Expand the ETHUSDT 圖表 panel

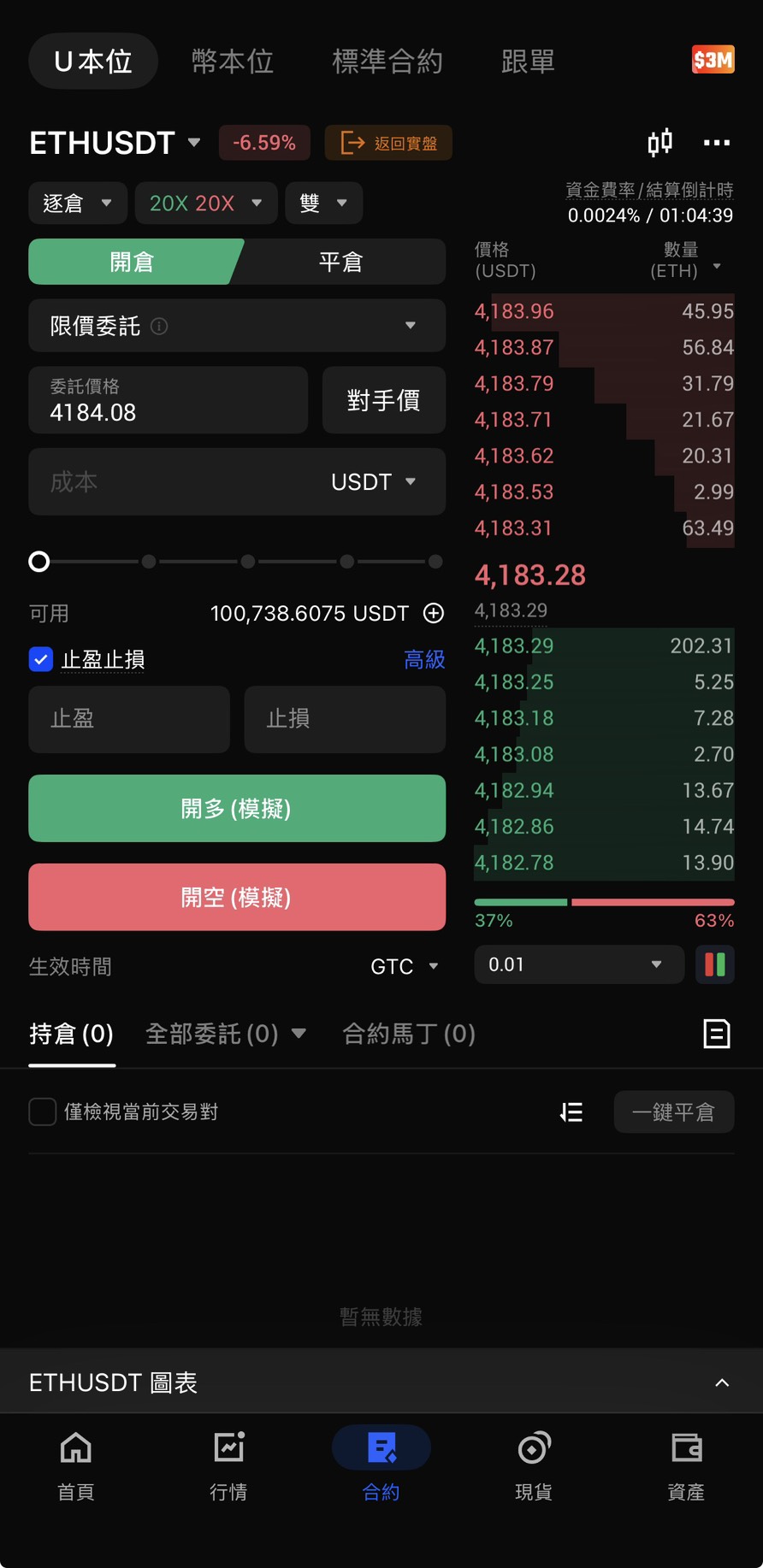(722, 1382)
